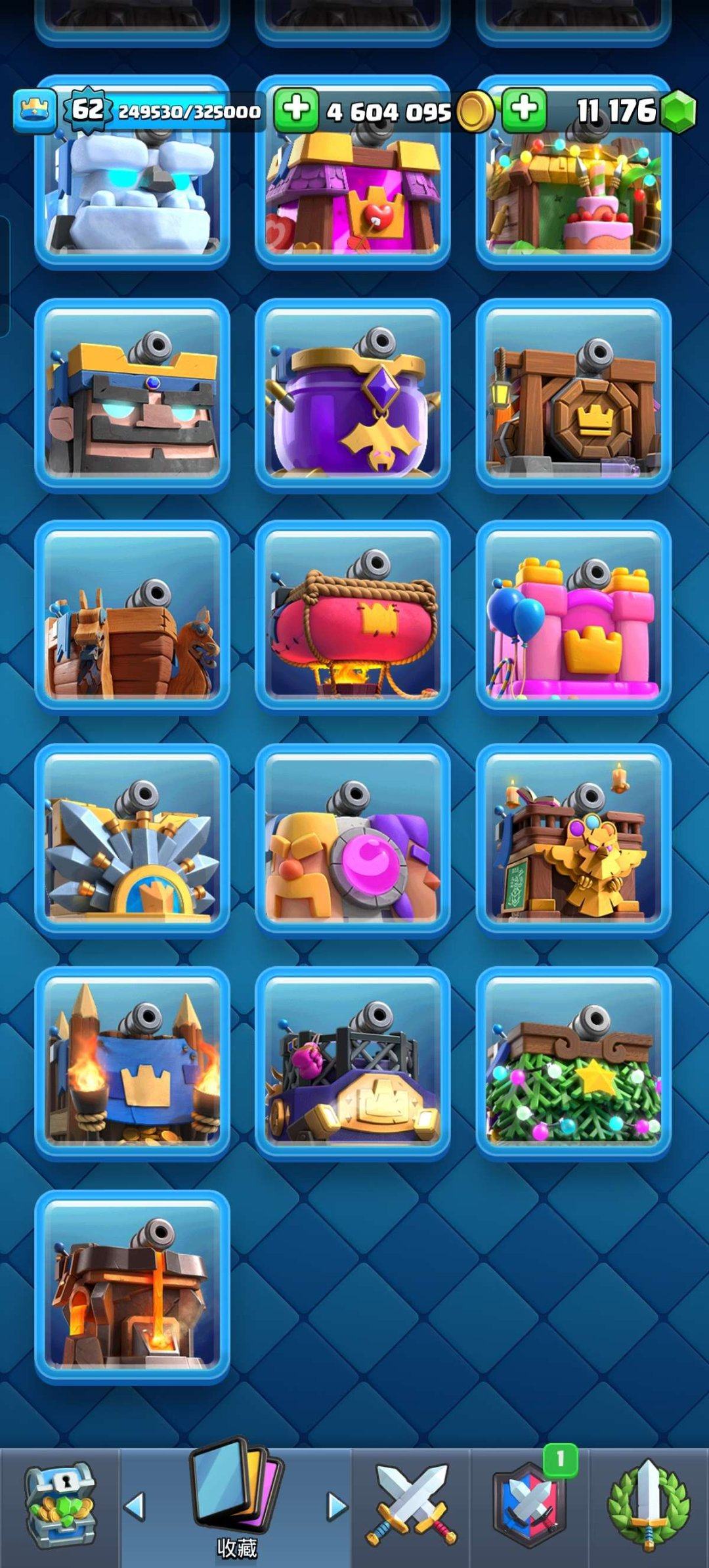Switch to the battle crossed swords tab
Viewport: 709px width, 1568px height.
point(411,1504)
